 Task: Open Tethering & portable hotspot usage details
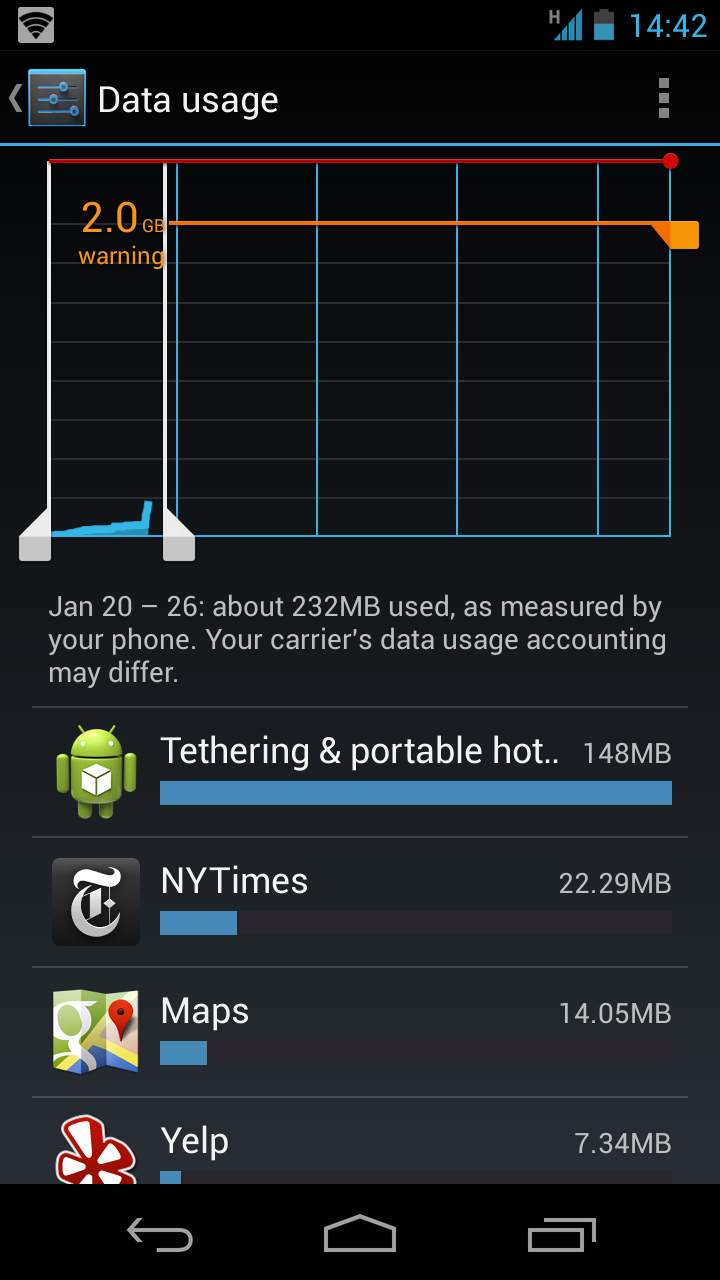[x=360, y=772]
